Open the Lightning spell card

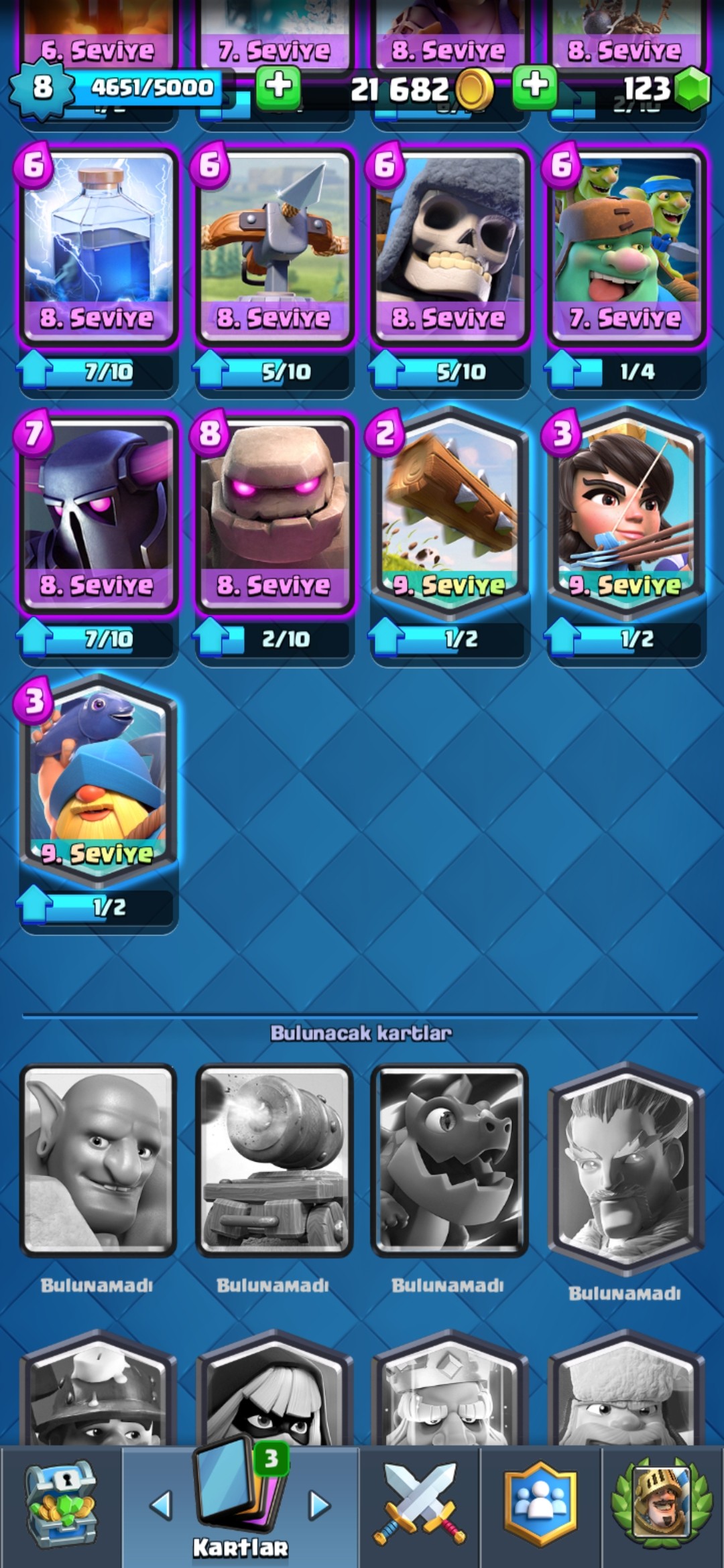point(98,246)
